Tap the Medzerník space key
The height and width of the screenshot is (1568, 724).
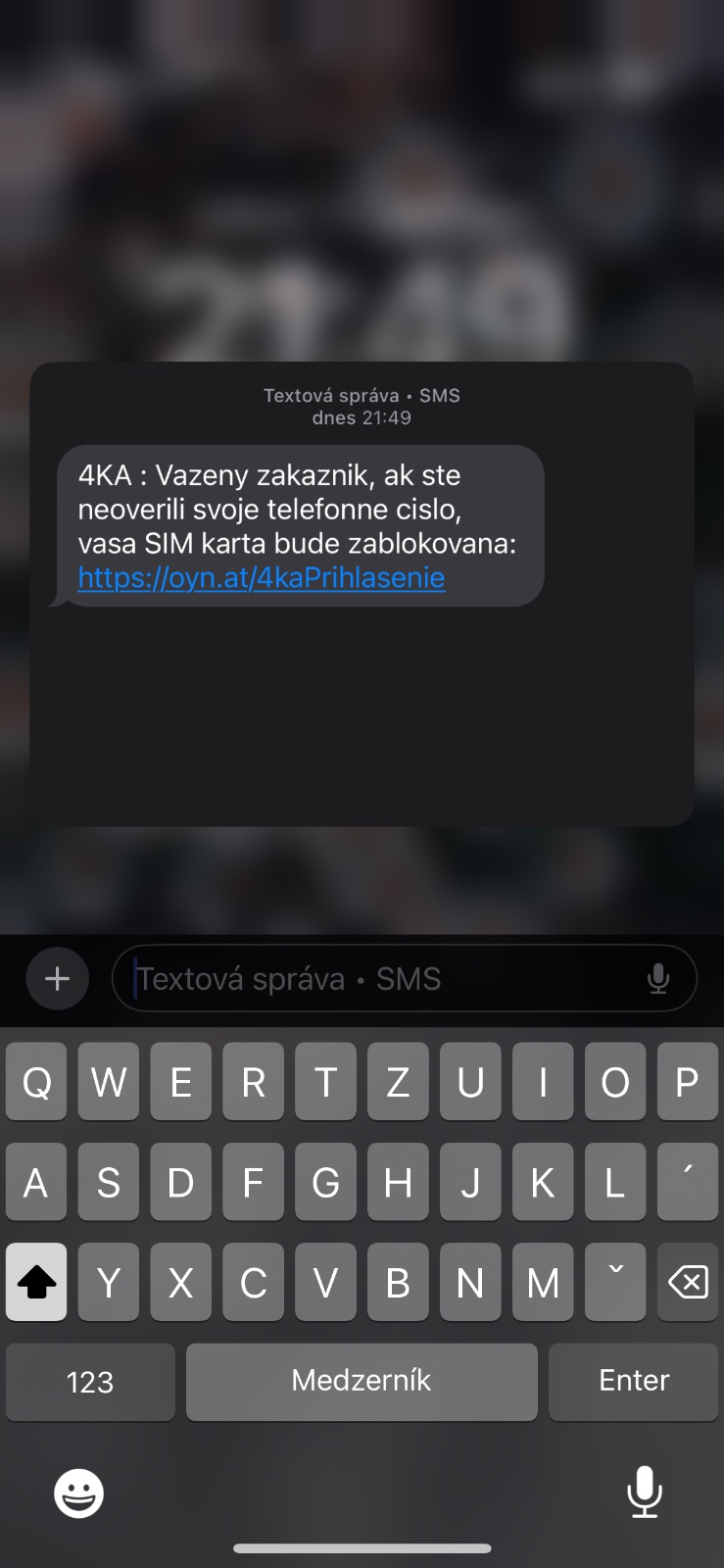click(362, 1381)
